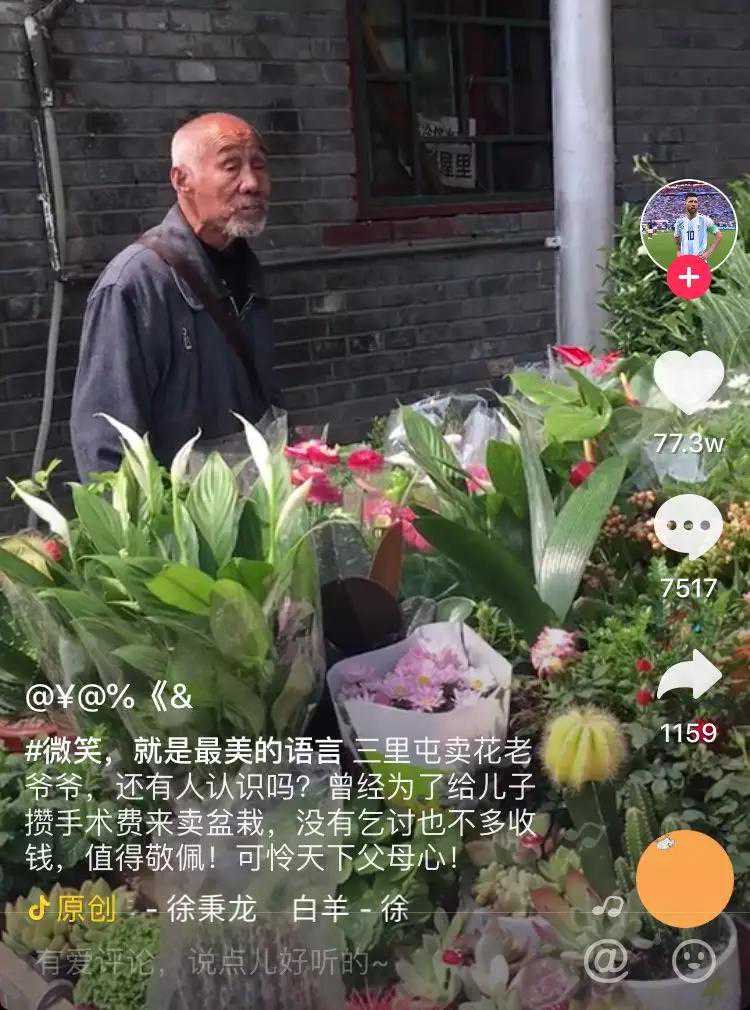750x1010 pixels.
Task: Open the username @¥@%《& profile
Action: tap(108, 697)
